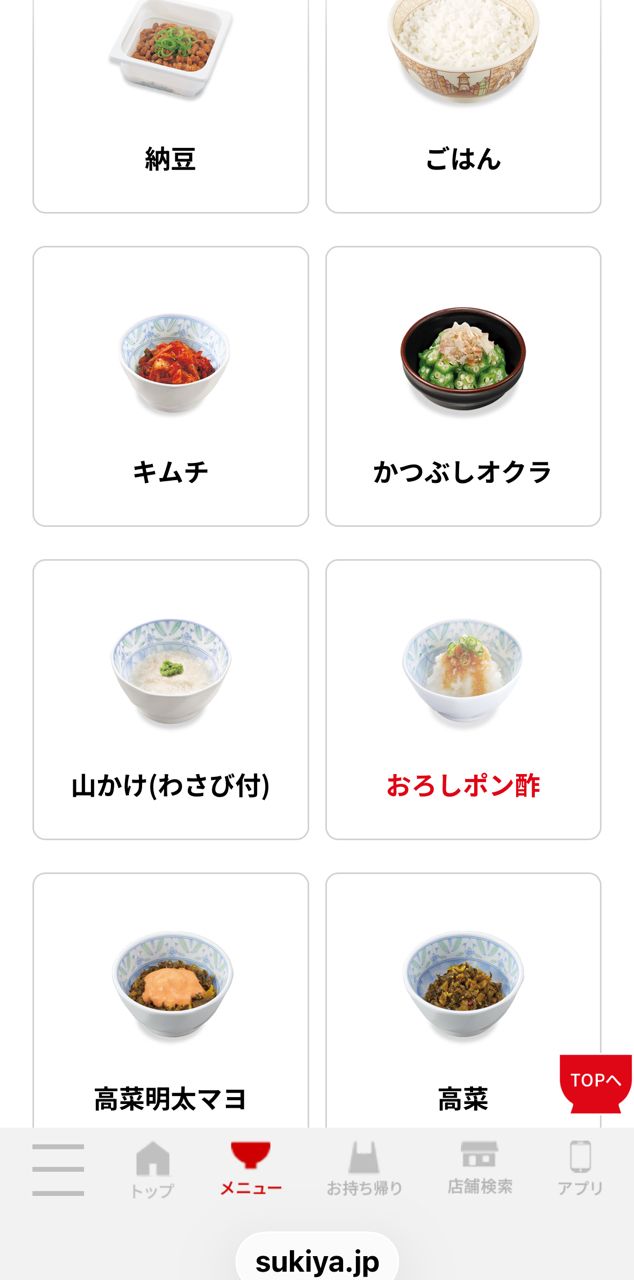View the かつぶしオクラ item
The width and height of the screenshot is (634, 1280).
coord(463,386)
